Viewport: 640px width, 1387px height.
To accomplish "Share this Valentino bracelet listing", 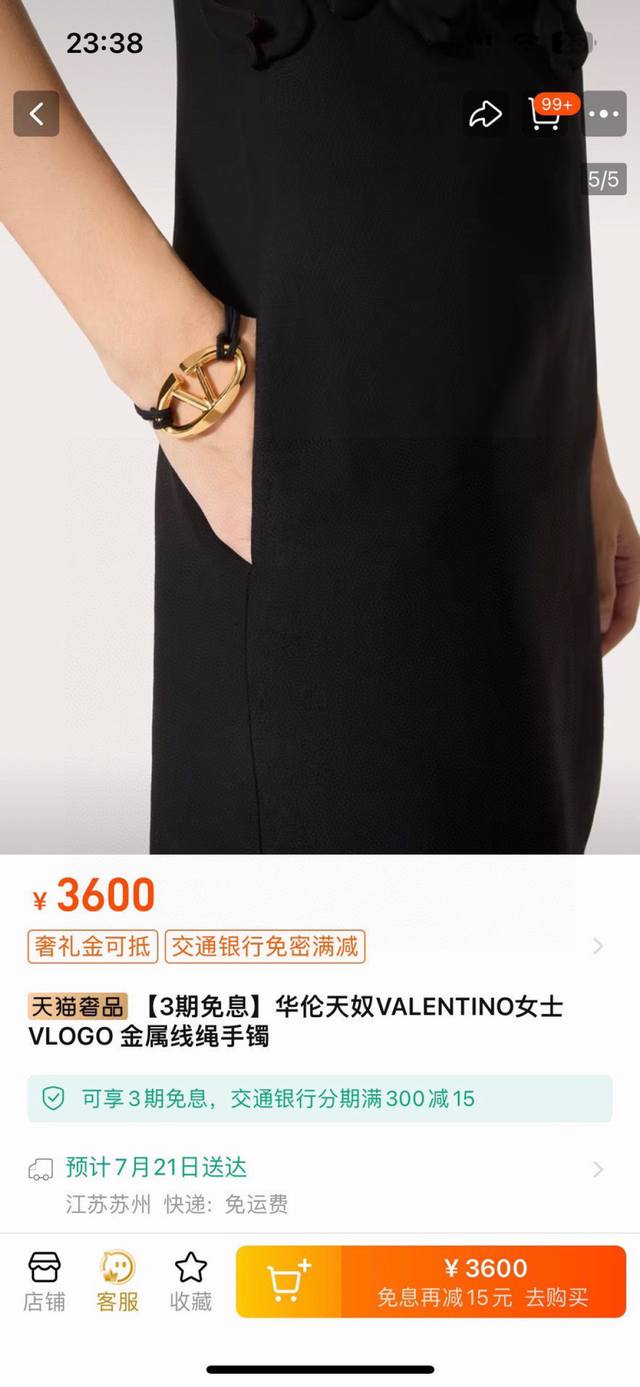I will click(x=485, y=115).
